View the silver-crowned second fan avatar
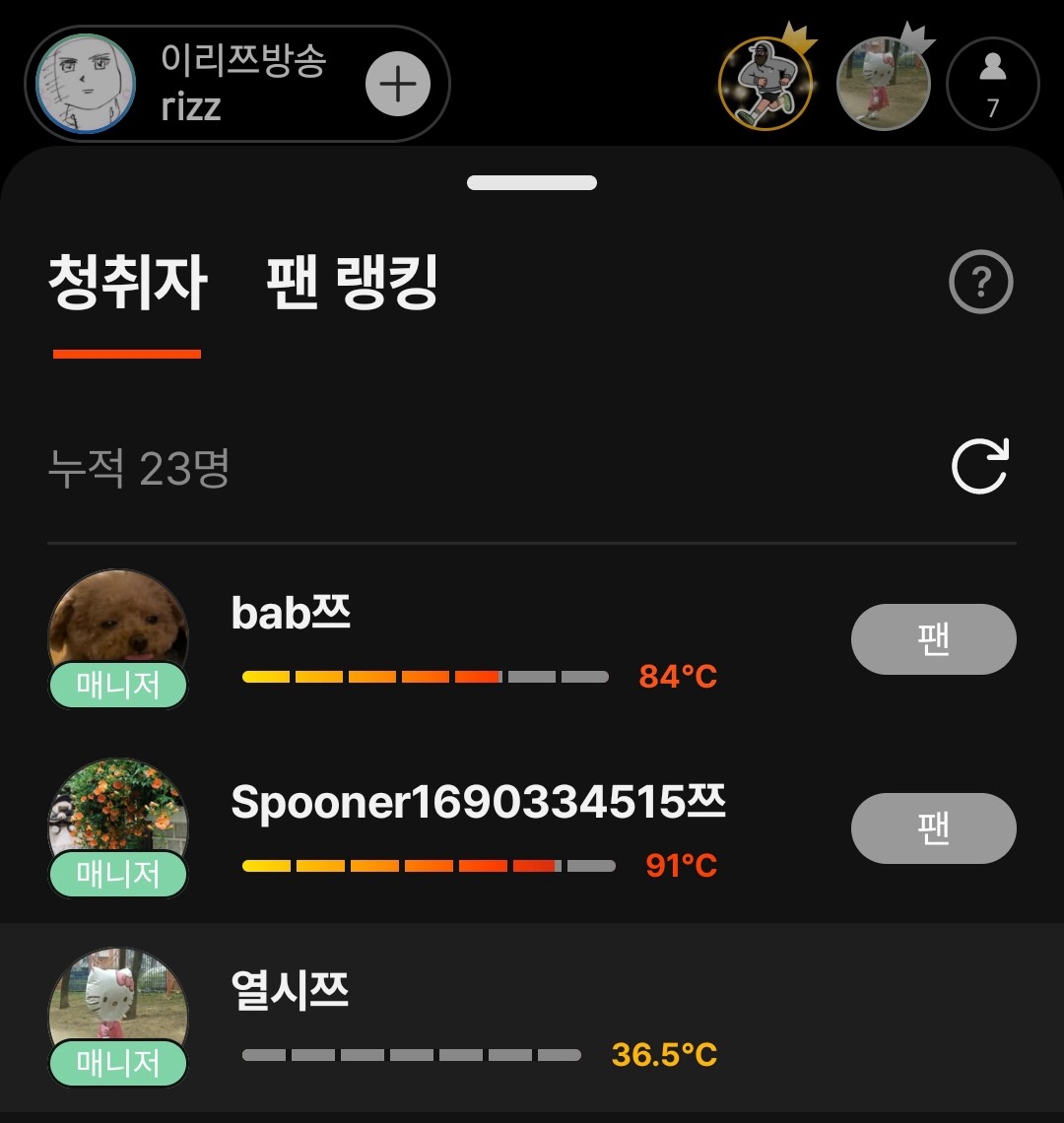The width and height of the screenshot is (1064, 1123). [883, 85]
